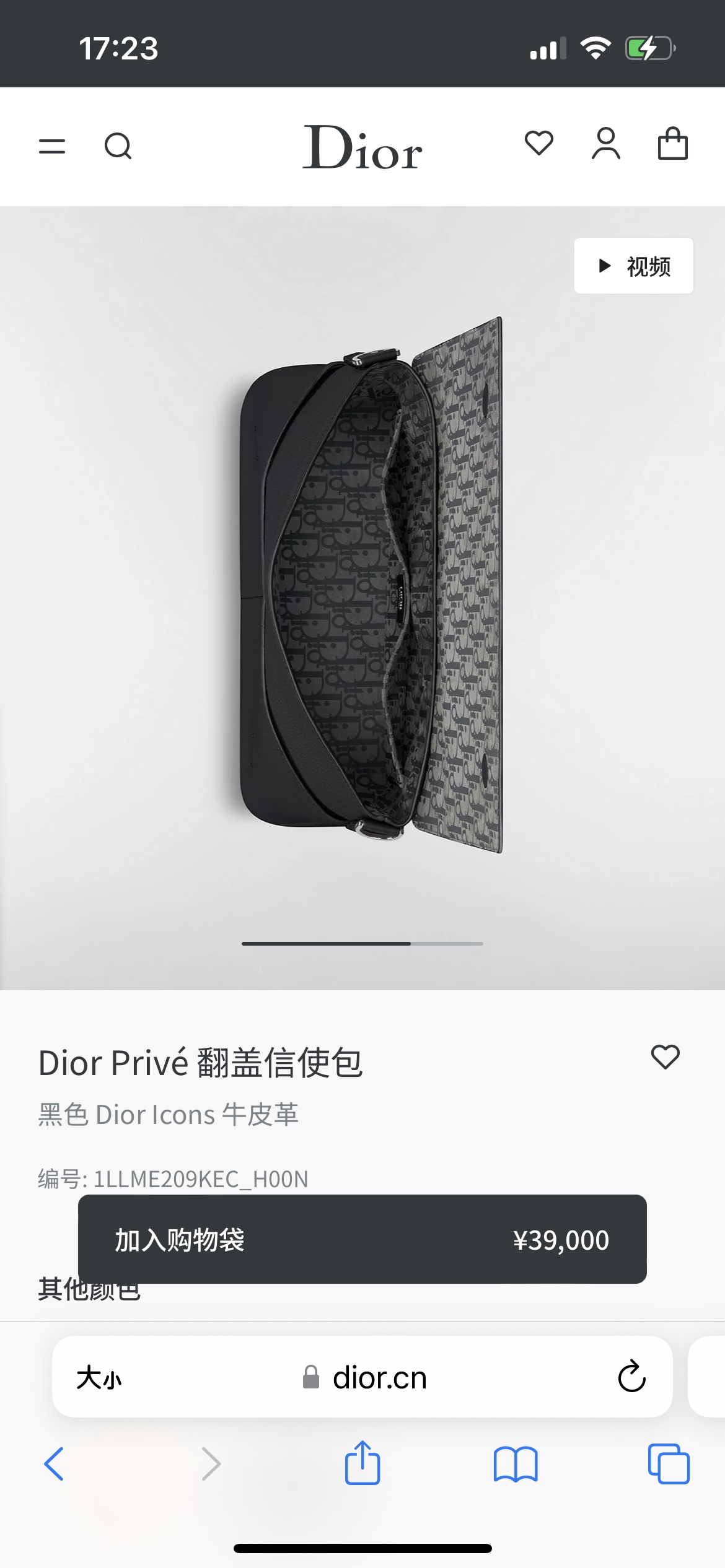Tap the Dior logo to go home
The width and height of the screenshot is (725, 1568).
(362, 147)
